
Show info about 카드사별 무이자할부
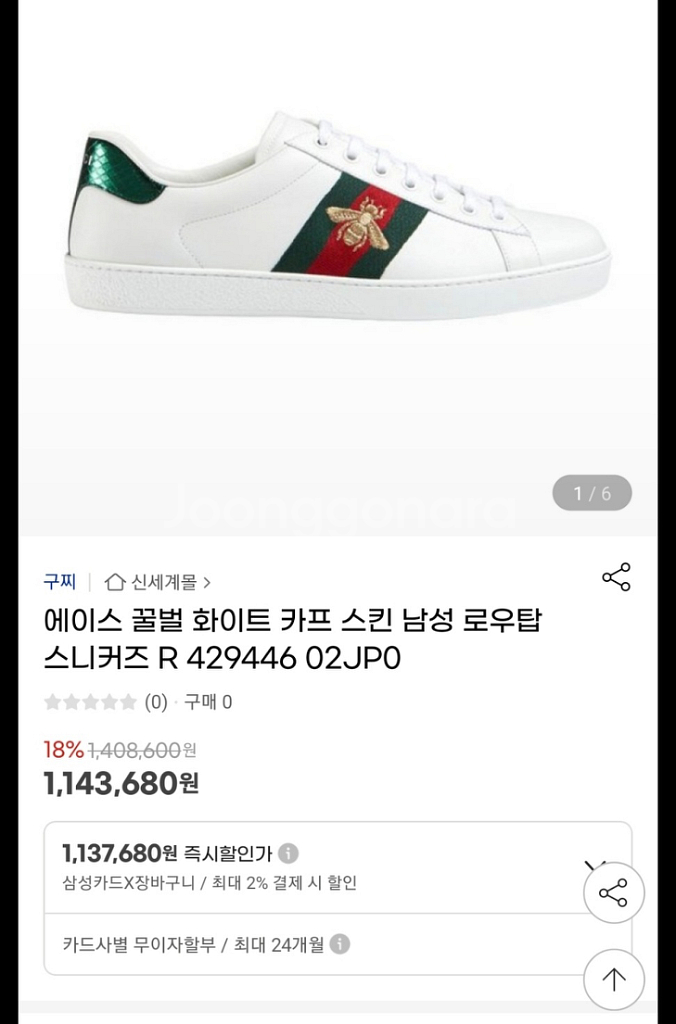[340, 944]
